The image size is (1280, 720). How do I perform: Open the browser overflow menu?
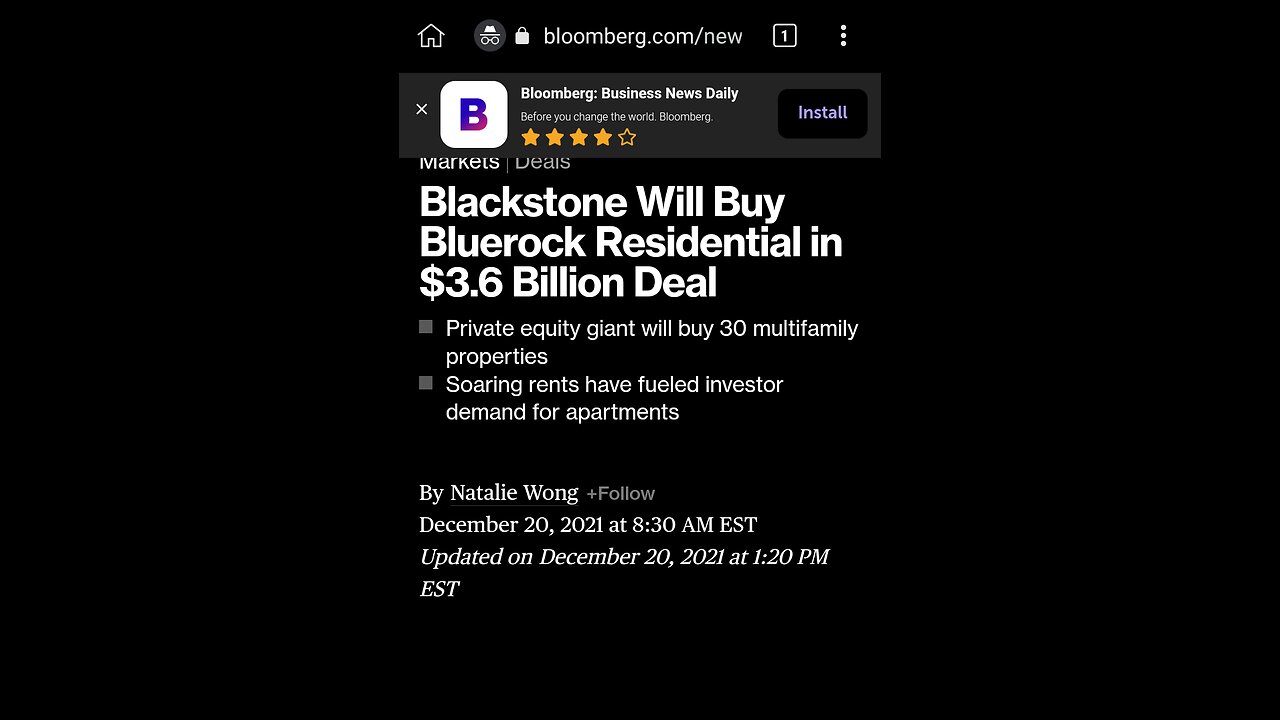pyautogui.click(x=843, y=37)
